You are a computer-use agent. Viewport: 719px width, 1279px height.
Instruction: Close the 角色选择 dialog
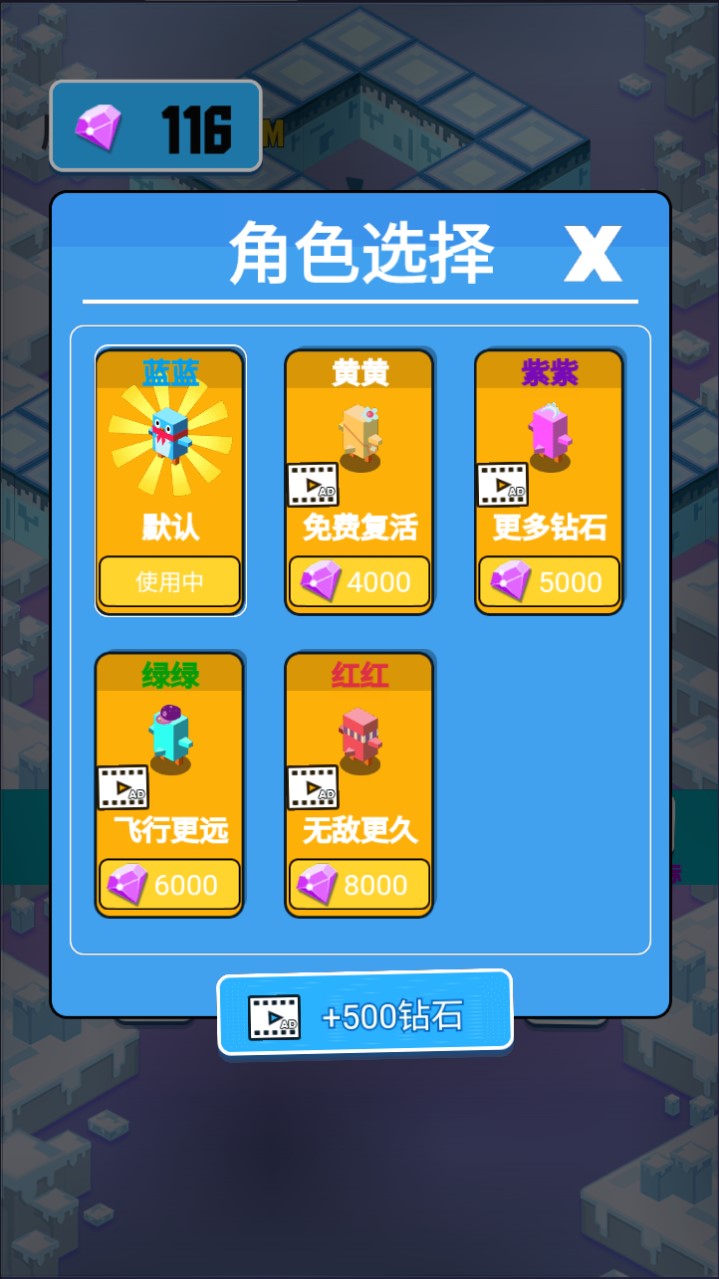point(593,254)
